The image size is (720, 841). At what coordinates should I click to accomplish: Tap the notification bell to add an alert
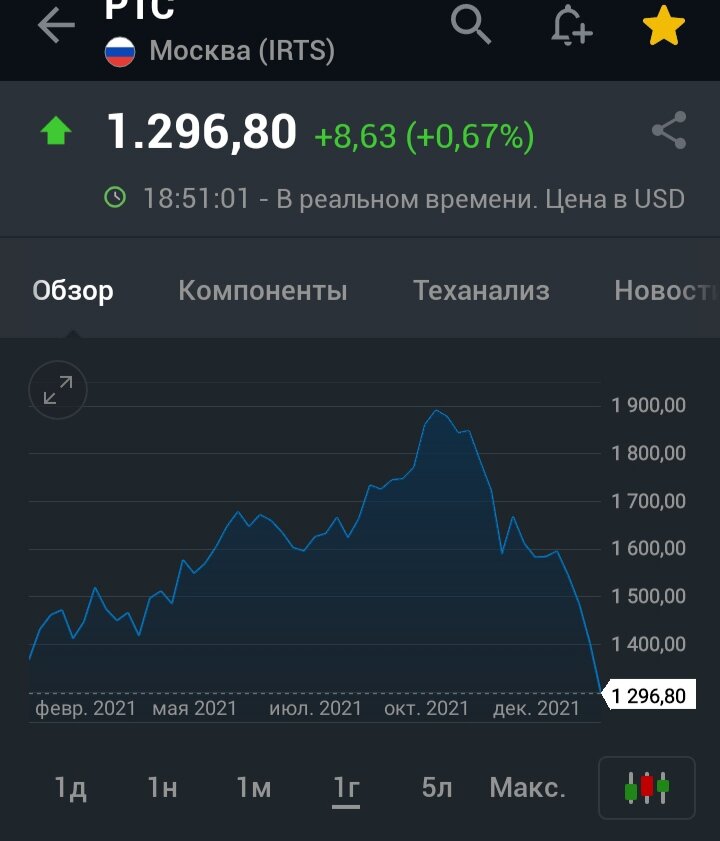point(570,25)
